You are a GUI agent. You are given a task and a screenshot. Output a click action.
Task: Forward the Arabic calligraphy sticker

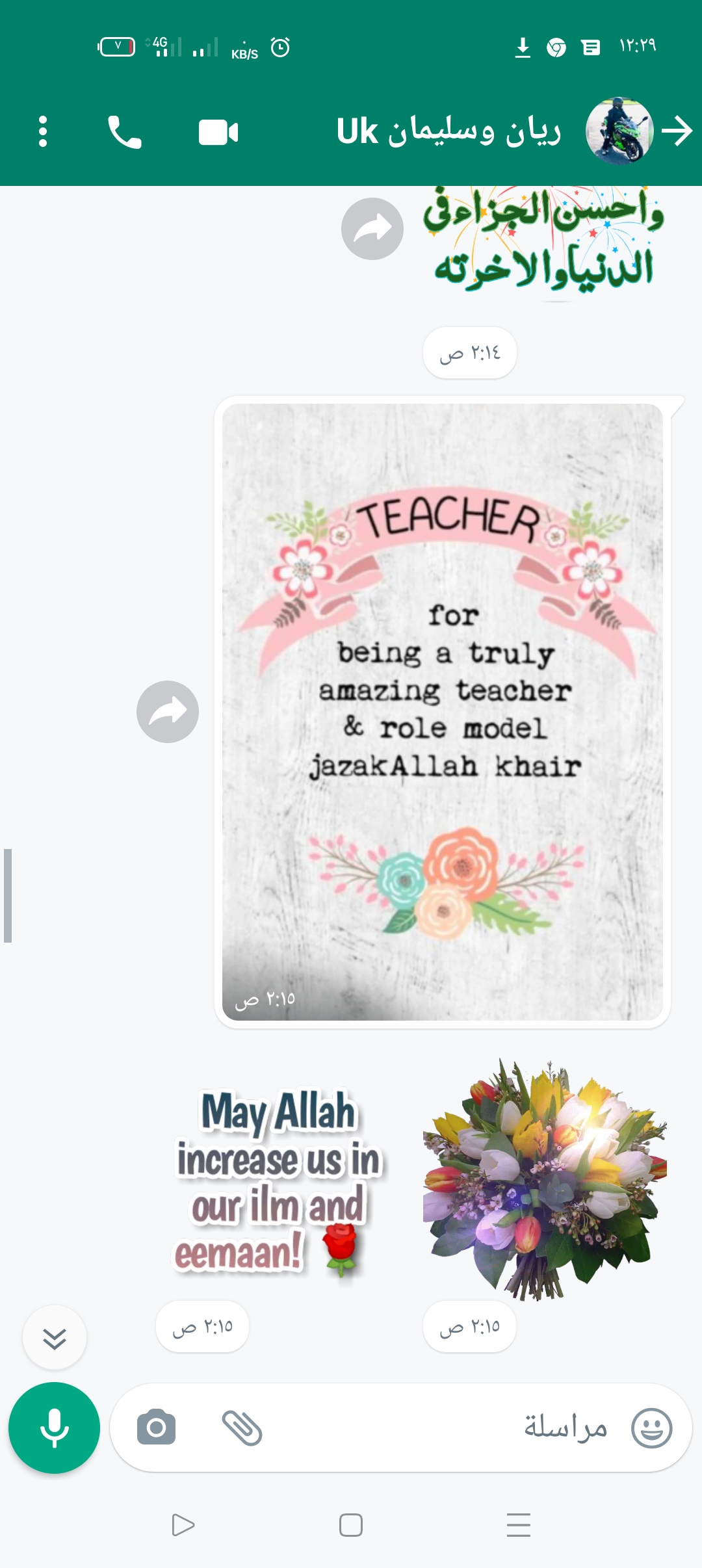372,229
